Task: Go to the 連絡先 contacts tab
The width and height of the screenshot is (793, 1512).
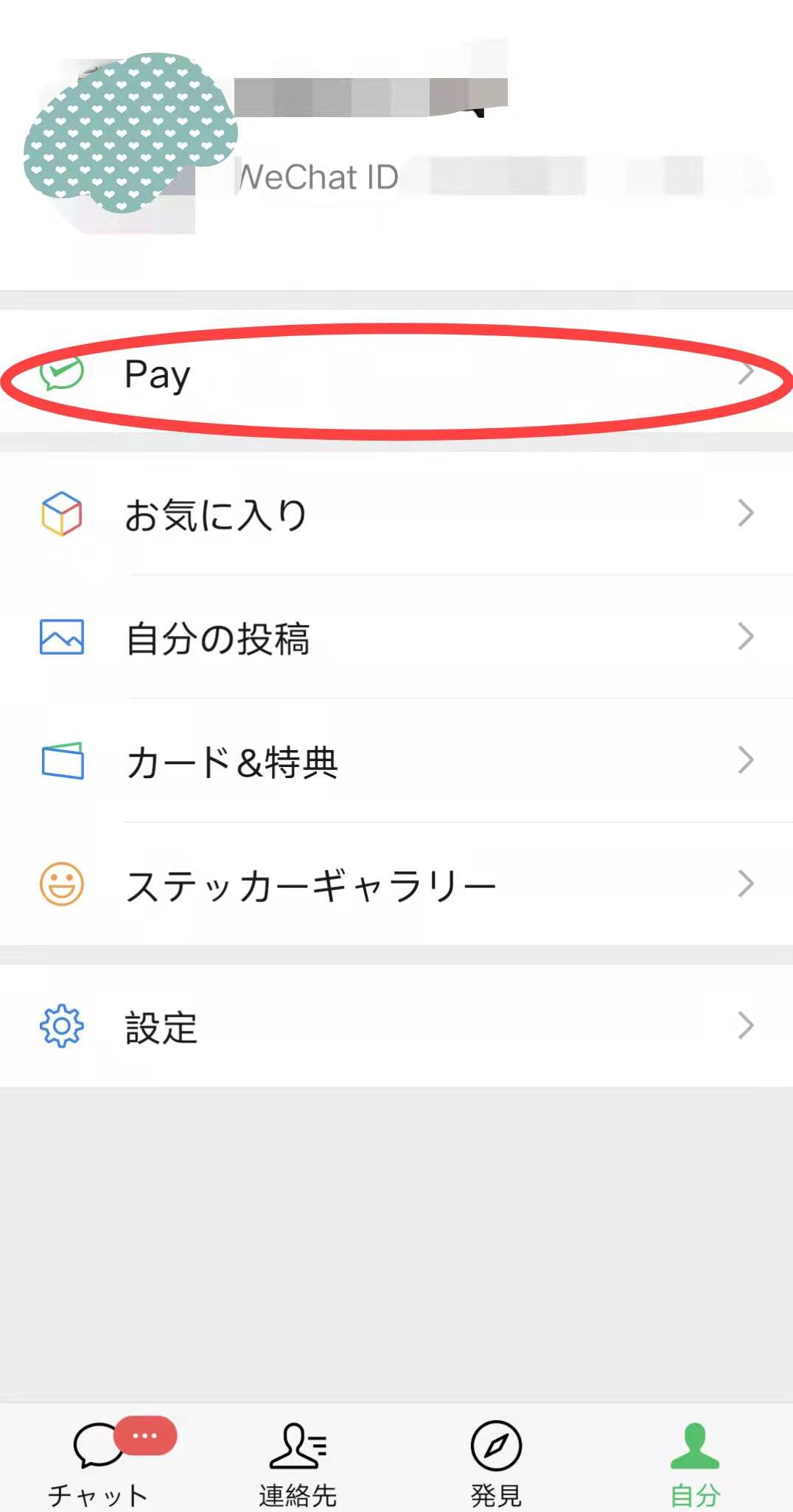Action: [x=298, y=1462]
